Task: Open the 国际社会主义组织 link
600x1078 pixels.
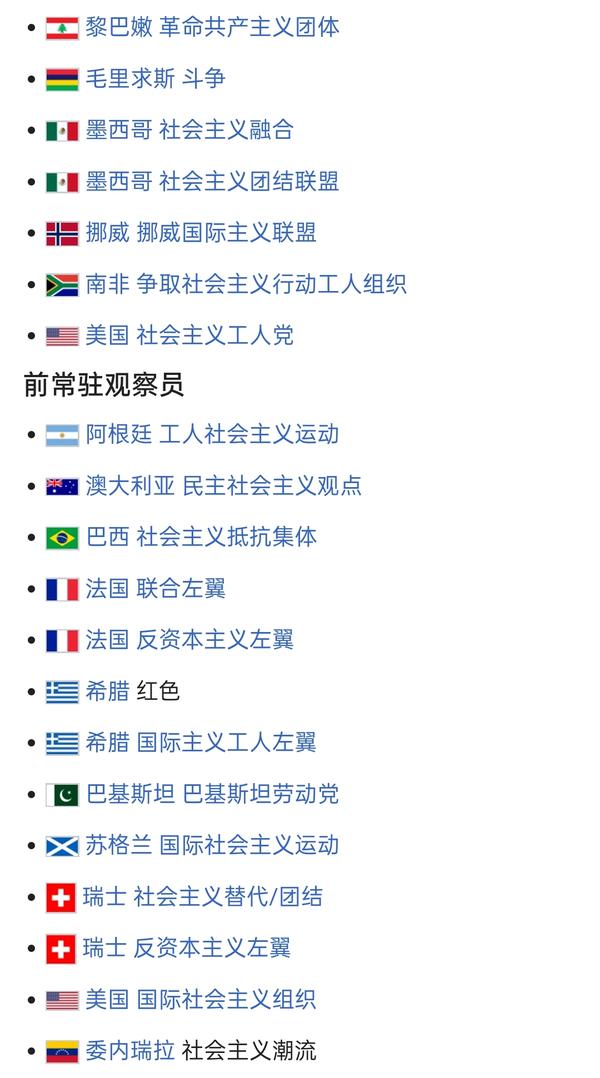Action: (x=227, y=999)
